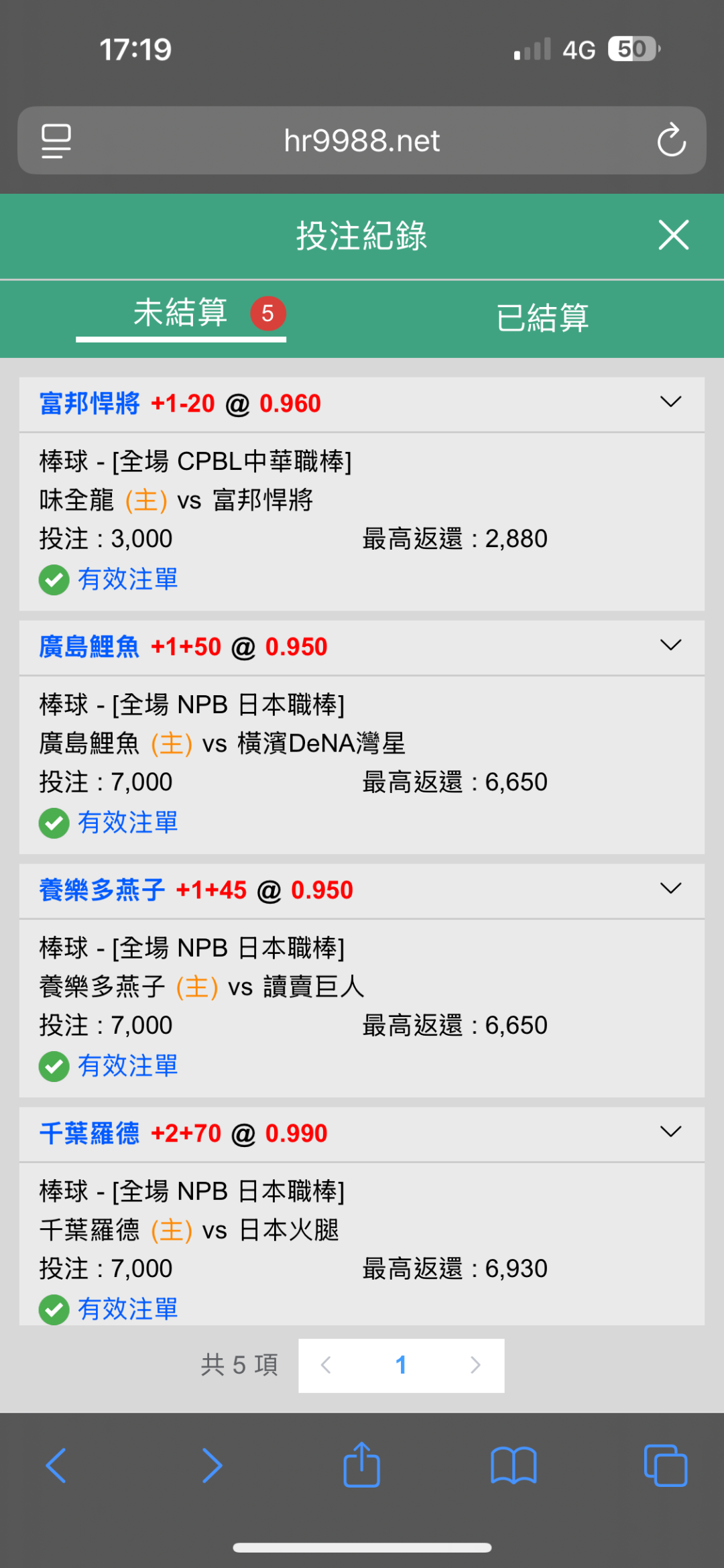Viewport: 724px width, 1568px height.
Task: Expand the 養樂多燕子 bet details
Action: coord(670,889)
